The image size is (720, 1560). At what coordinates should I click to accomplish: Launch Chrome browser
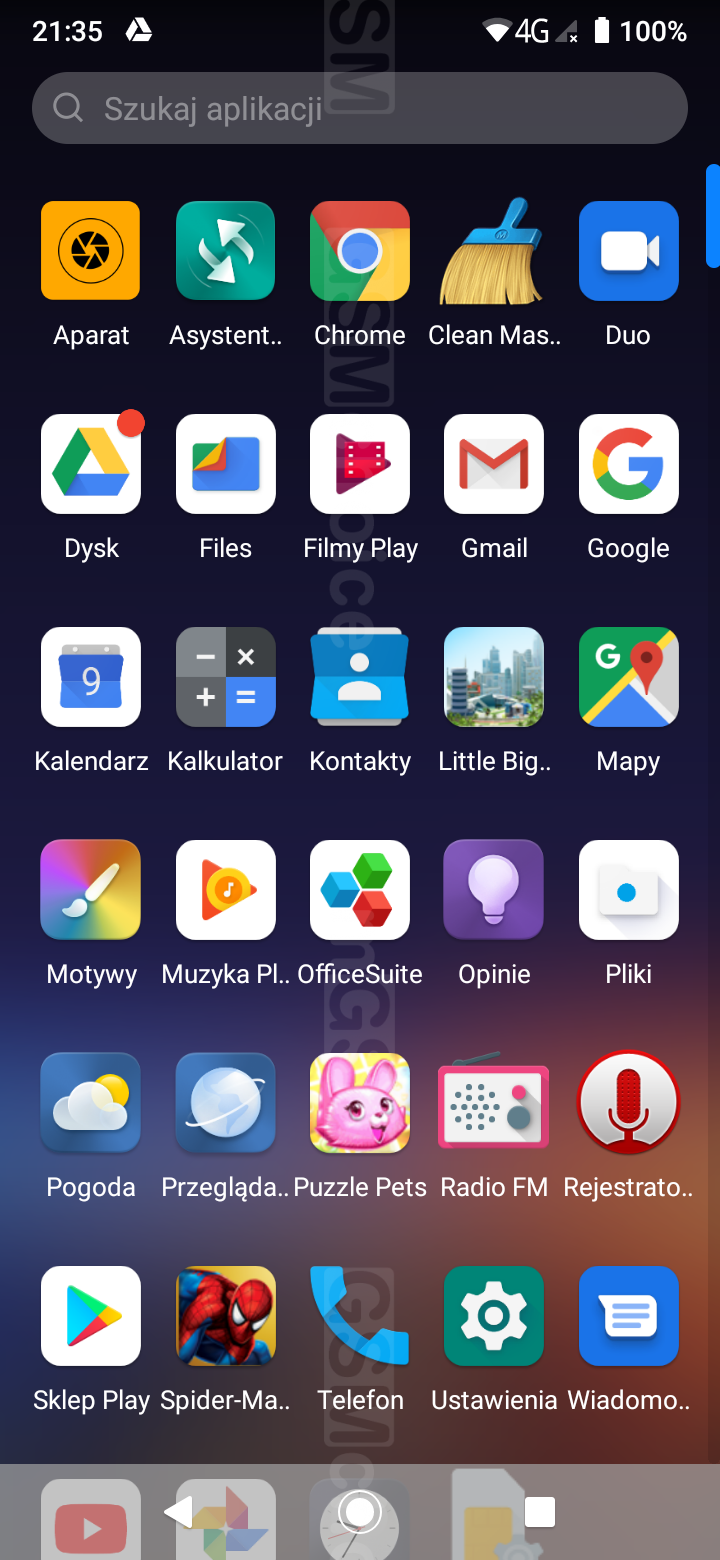(x=360, y=251)
